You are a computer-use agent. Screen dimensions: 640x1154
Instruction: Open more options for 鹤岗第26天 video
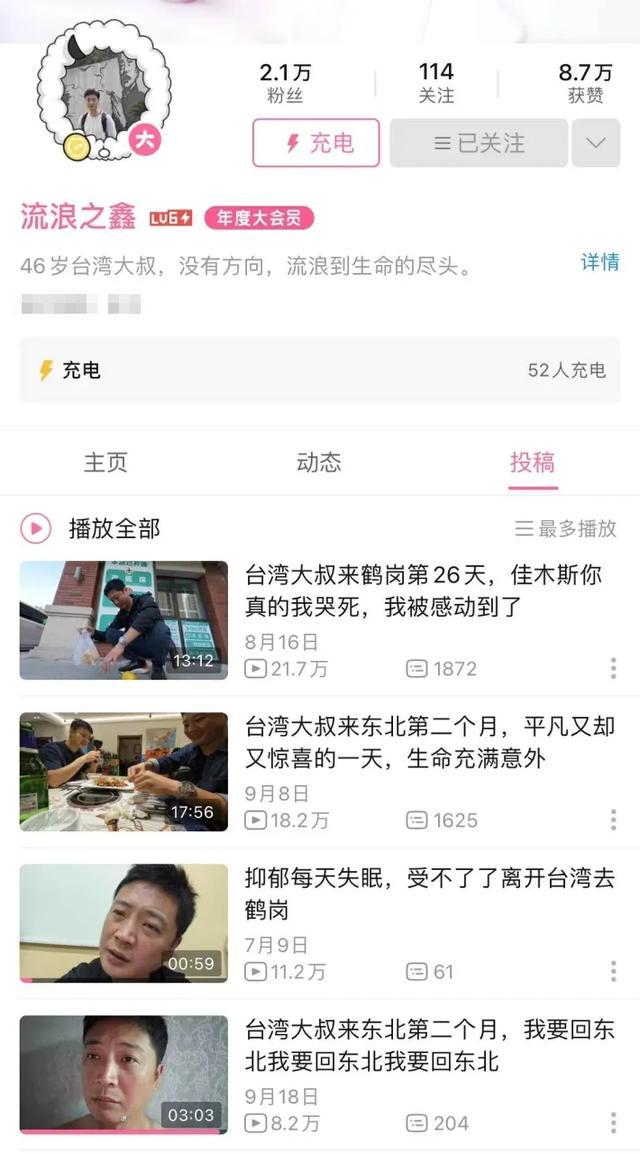click(x=613, y=669)
